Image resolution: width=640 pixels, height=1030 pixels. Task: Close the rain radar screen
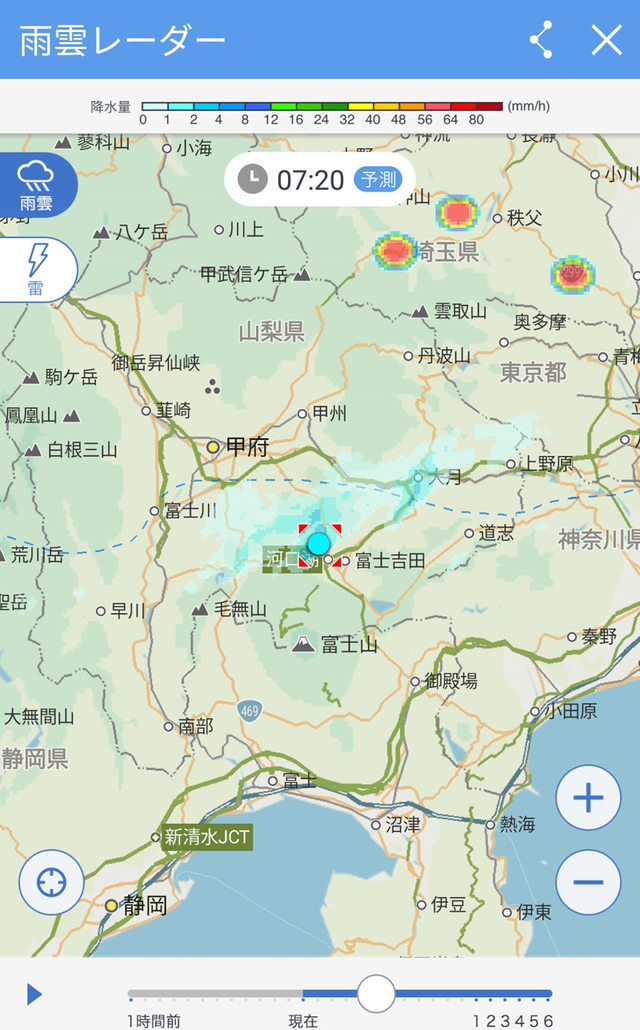(x=606, y=40)
